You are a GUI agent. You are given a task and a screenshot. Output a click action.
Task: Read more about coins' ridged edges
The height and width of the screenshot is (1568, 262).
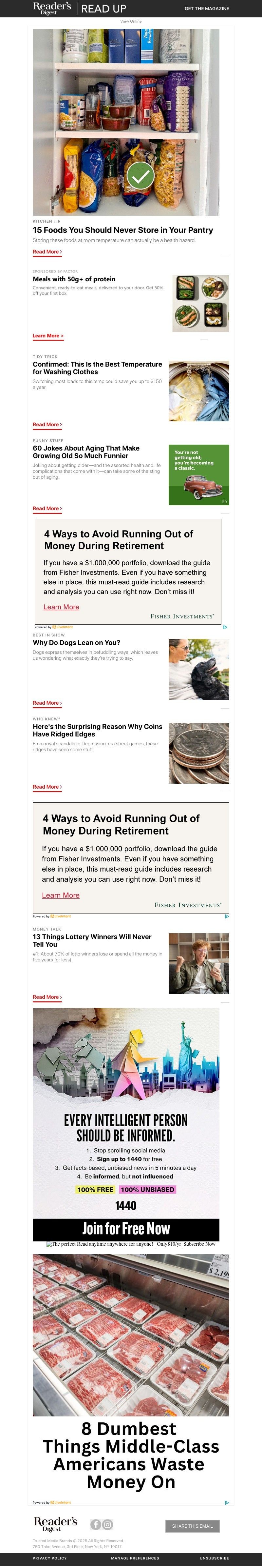coord(47,787)
